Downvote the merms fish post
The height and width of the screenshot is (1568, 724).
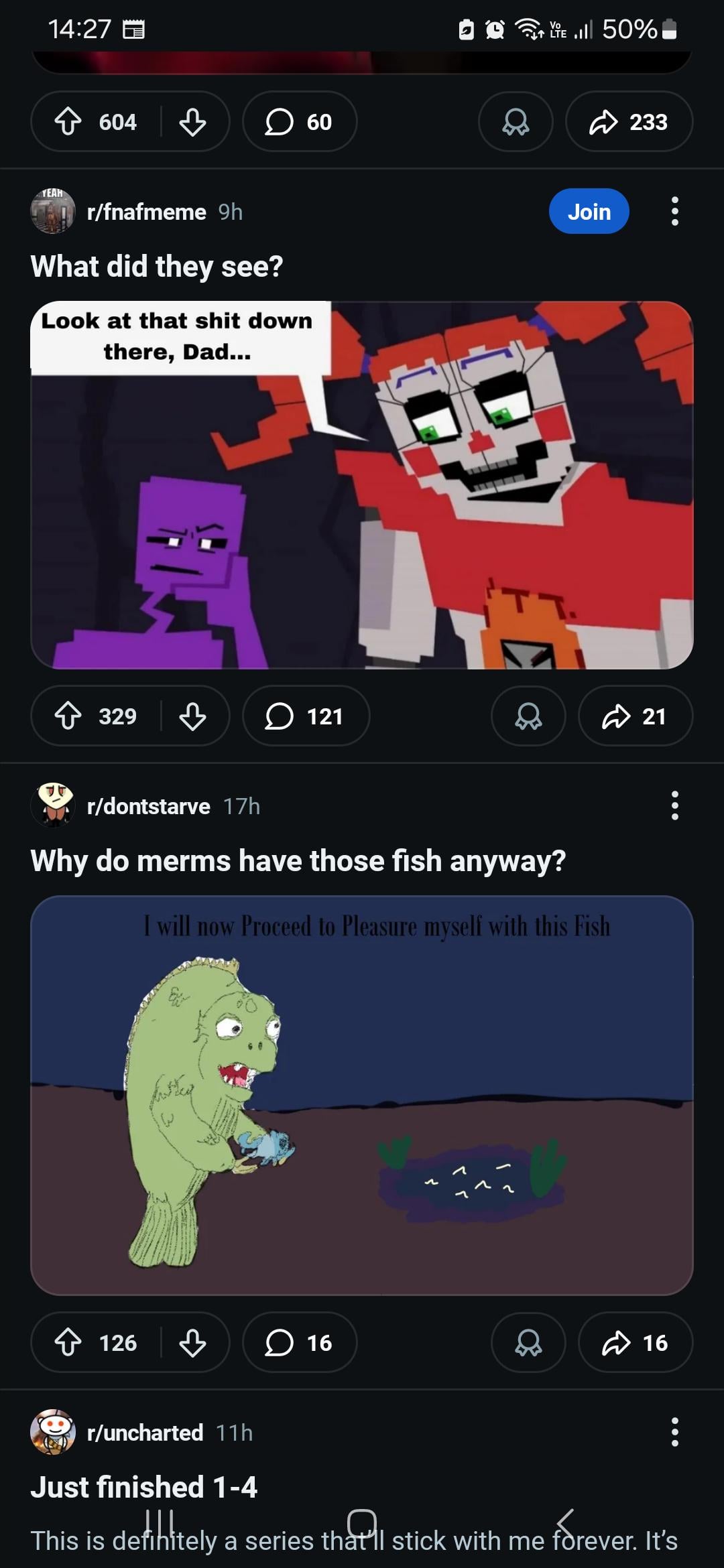192,1343
